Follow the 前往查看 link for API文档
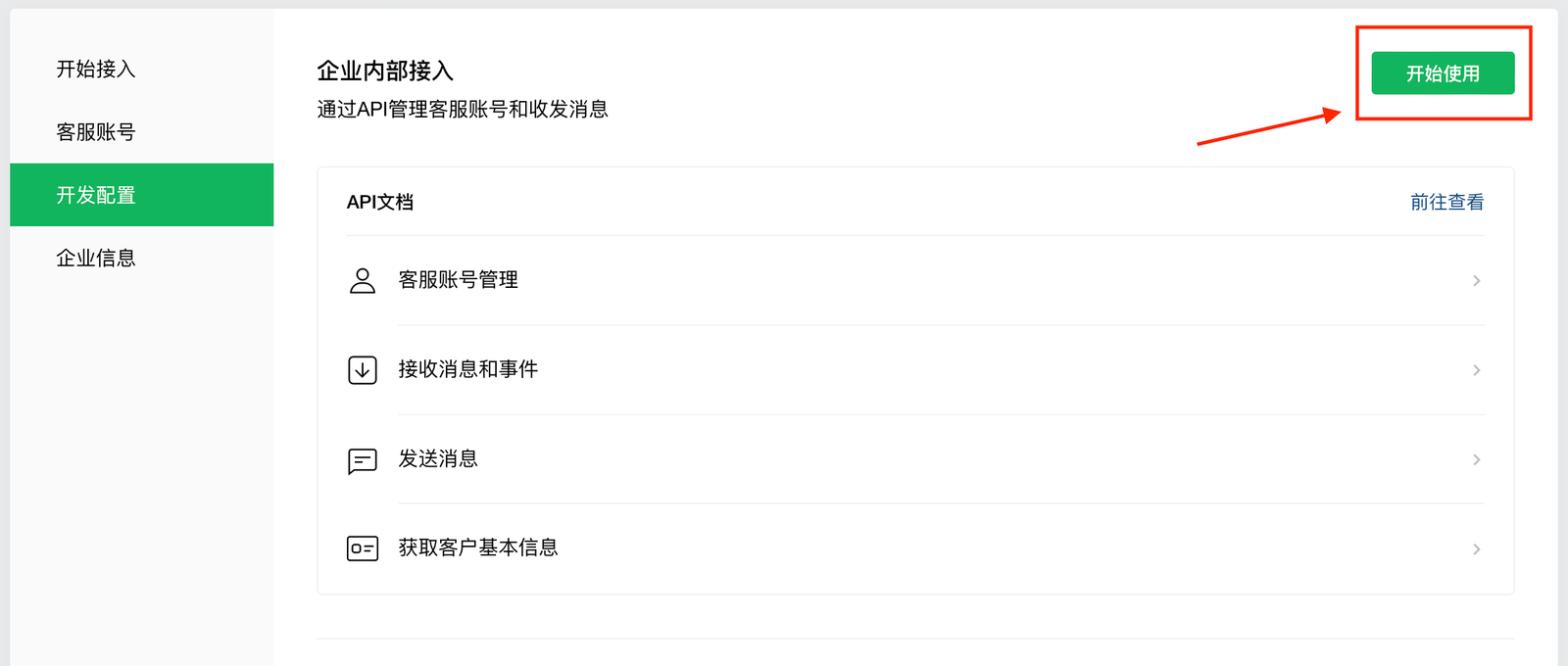 tap(1446, 202)
